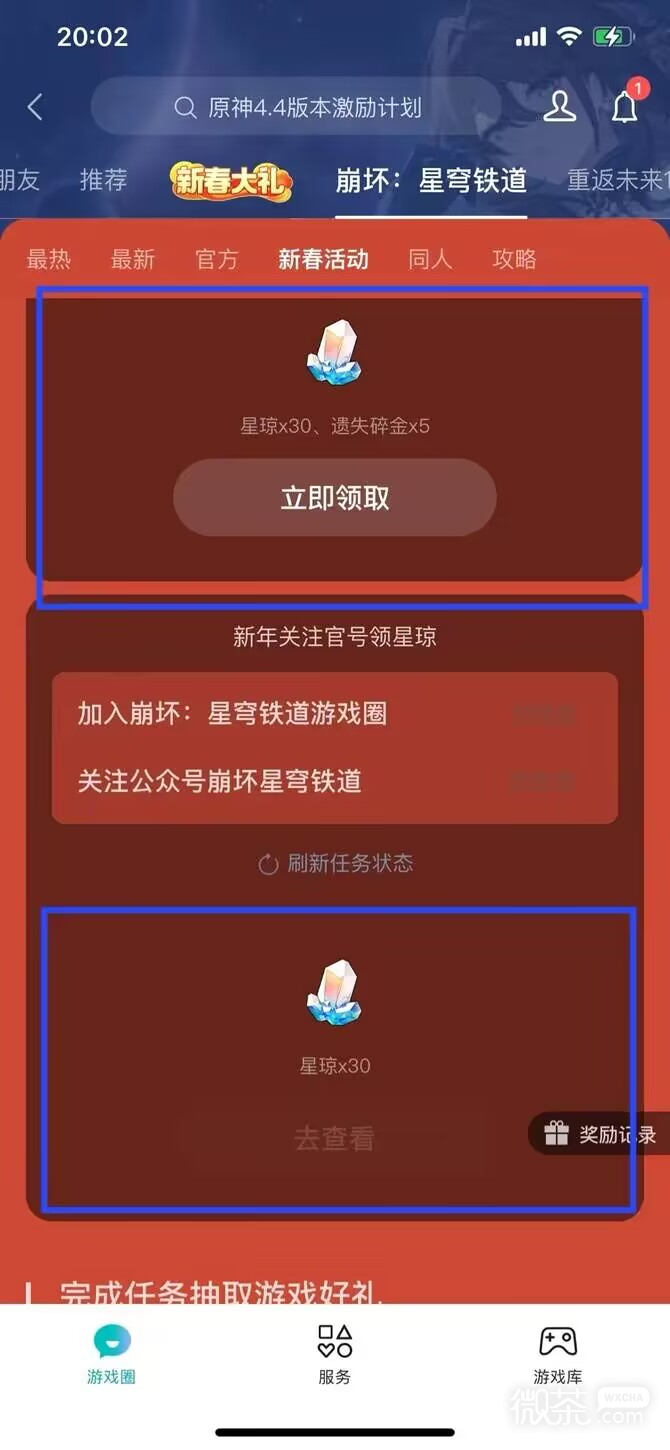
Task: Open the 新春大礼 tab
Action: [232, 181]
